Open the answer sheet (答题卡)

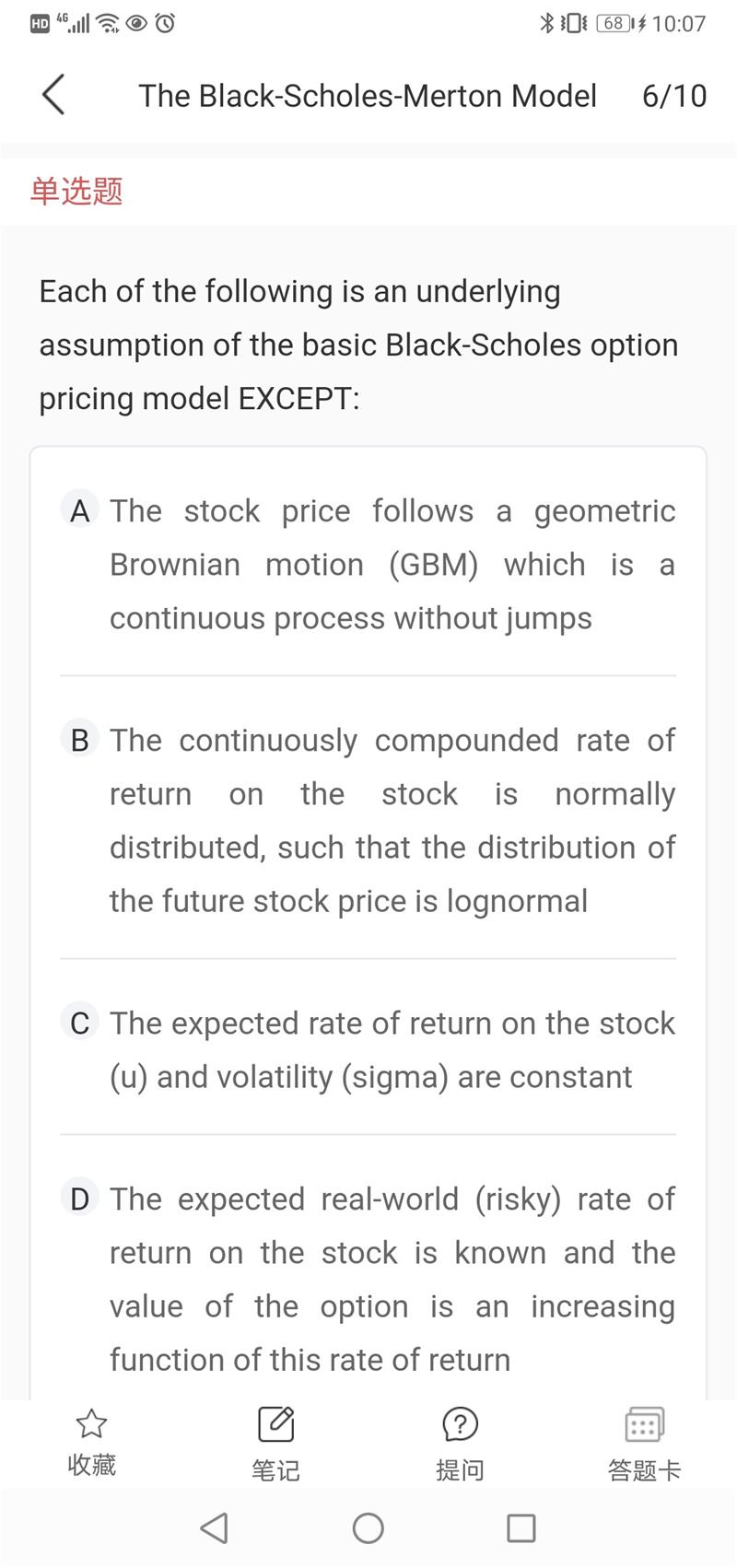pos(644,1443)
